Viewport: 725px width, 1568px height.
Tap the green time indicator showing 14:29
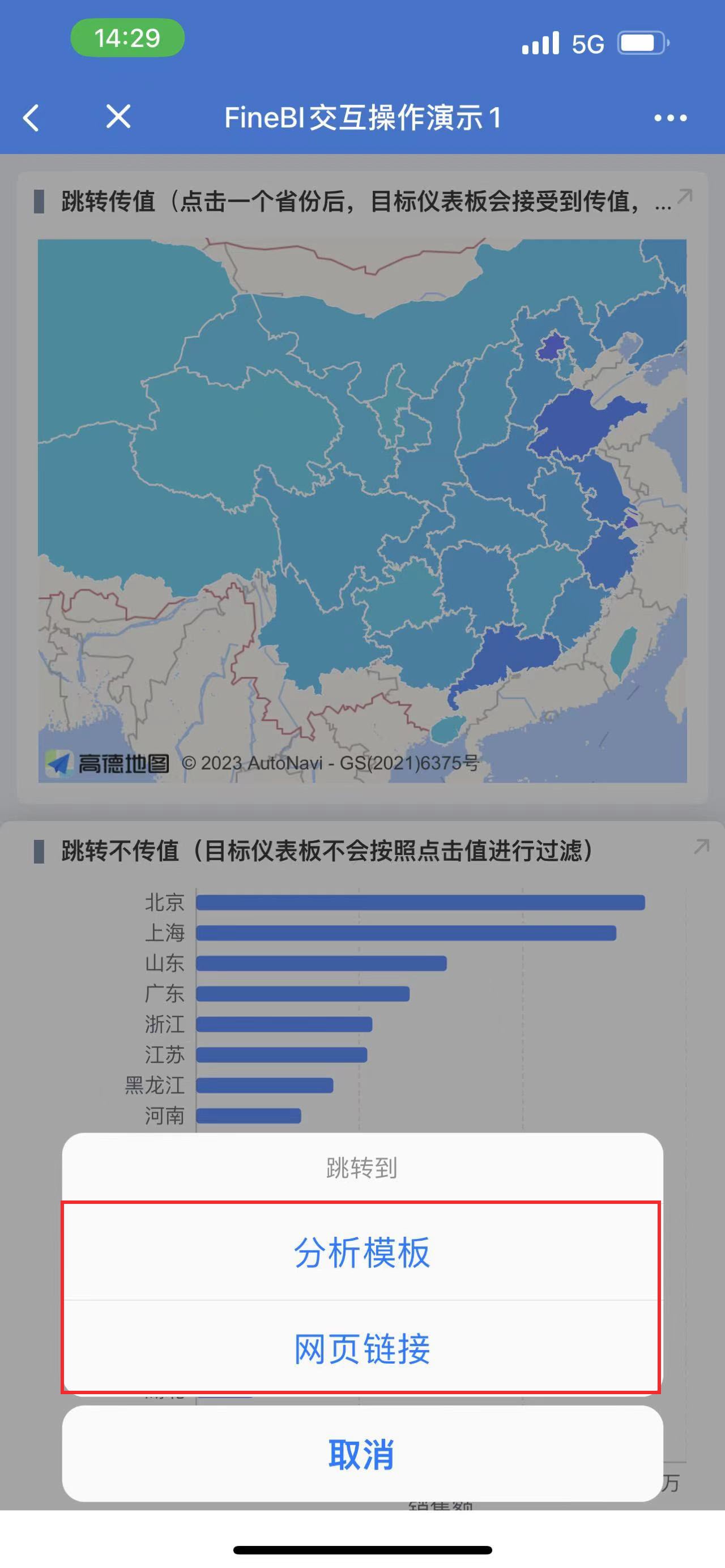[x=127, y=39]
